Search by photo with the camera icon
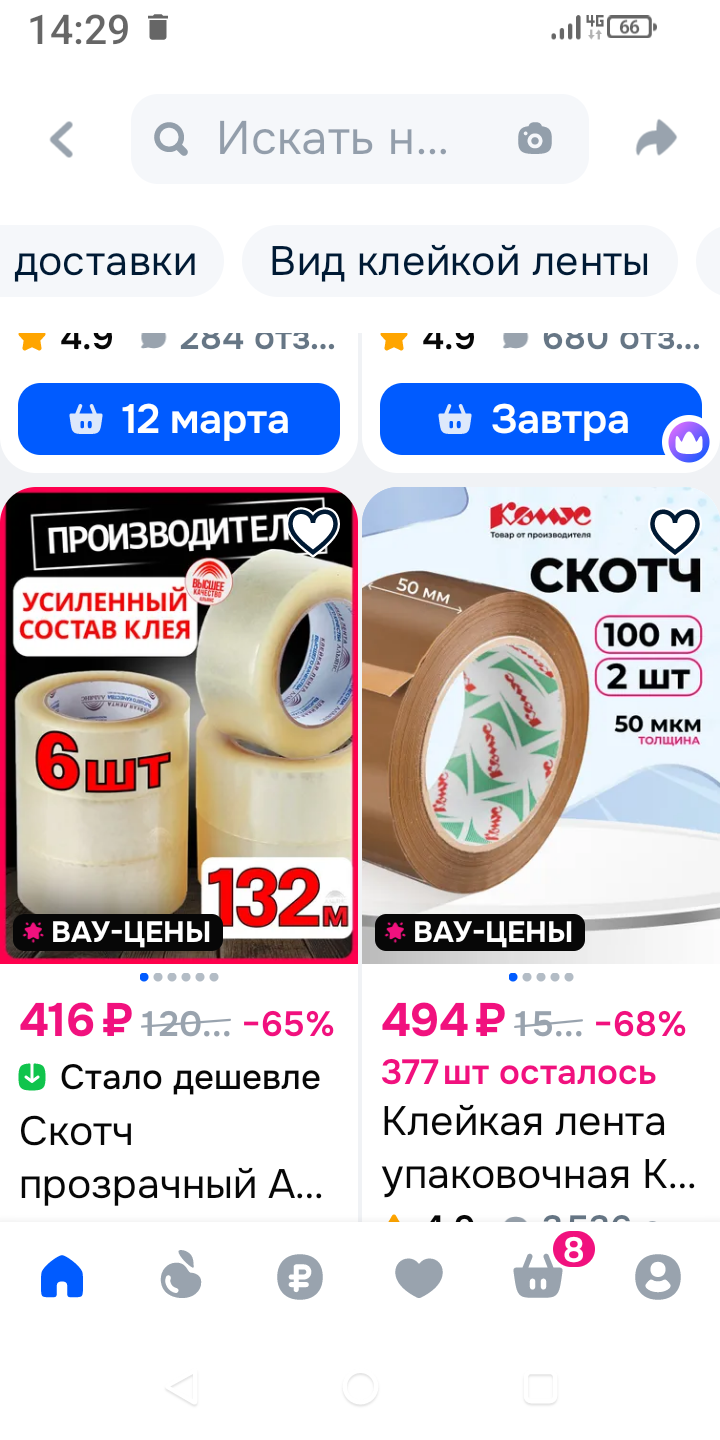 point(535,140)
